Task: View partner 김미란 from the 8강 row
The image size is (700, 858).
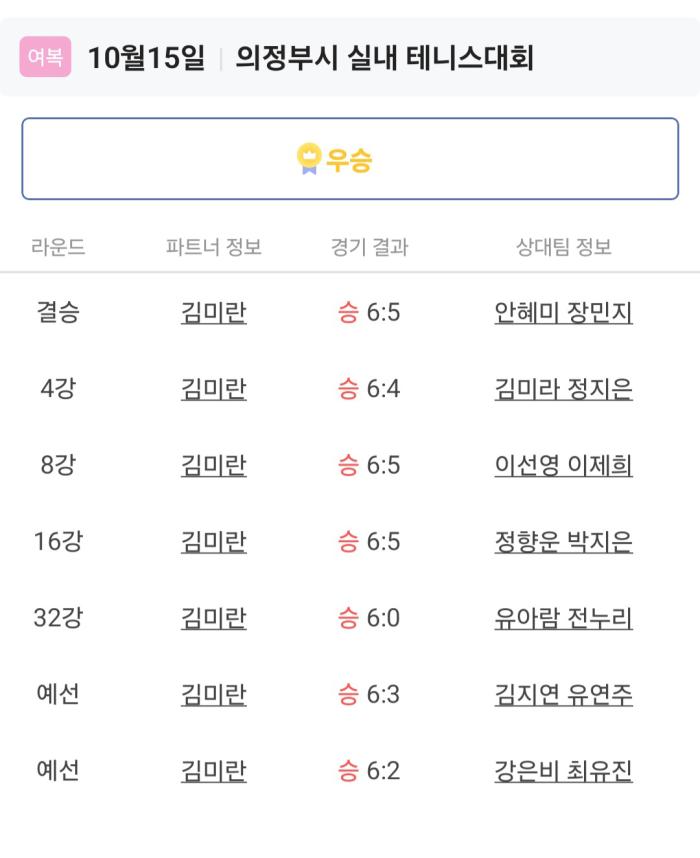Action: point(214,465)
